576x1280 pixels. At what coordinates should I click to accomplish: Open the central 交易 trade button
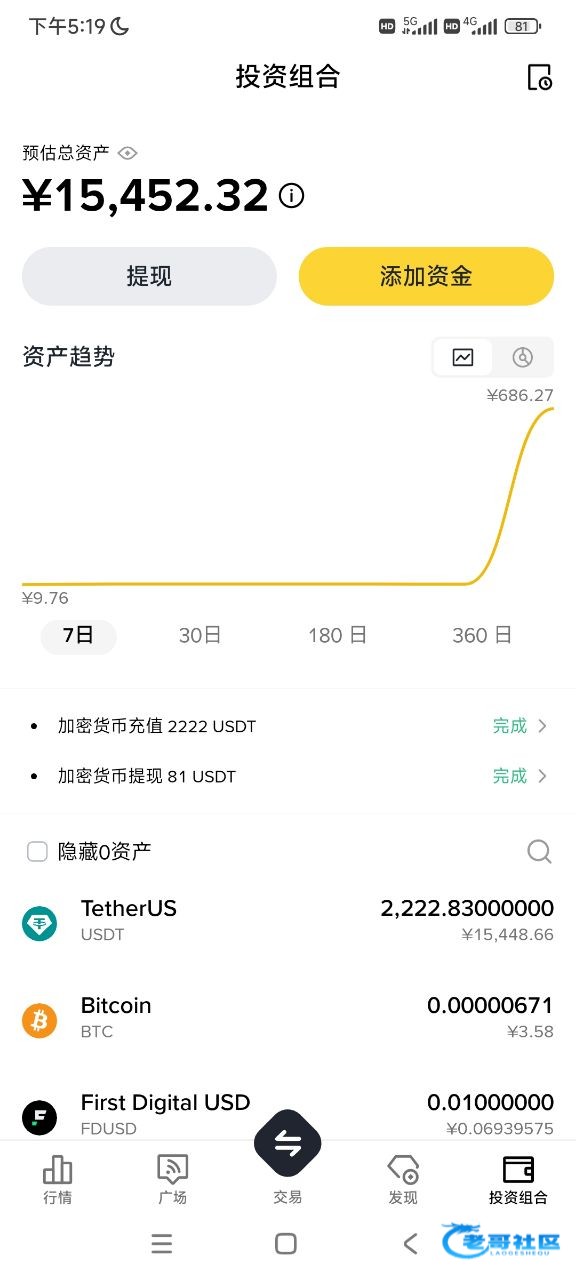click(x=288, y=1145)
